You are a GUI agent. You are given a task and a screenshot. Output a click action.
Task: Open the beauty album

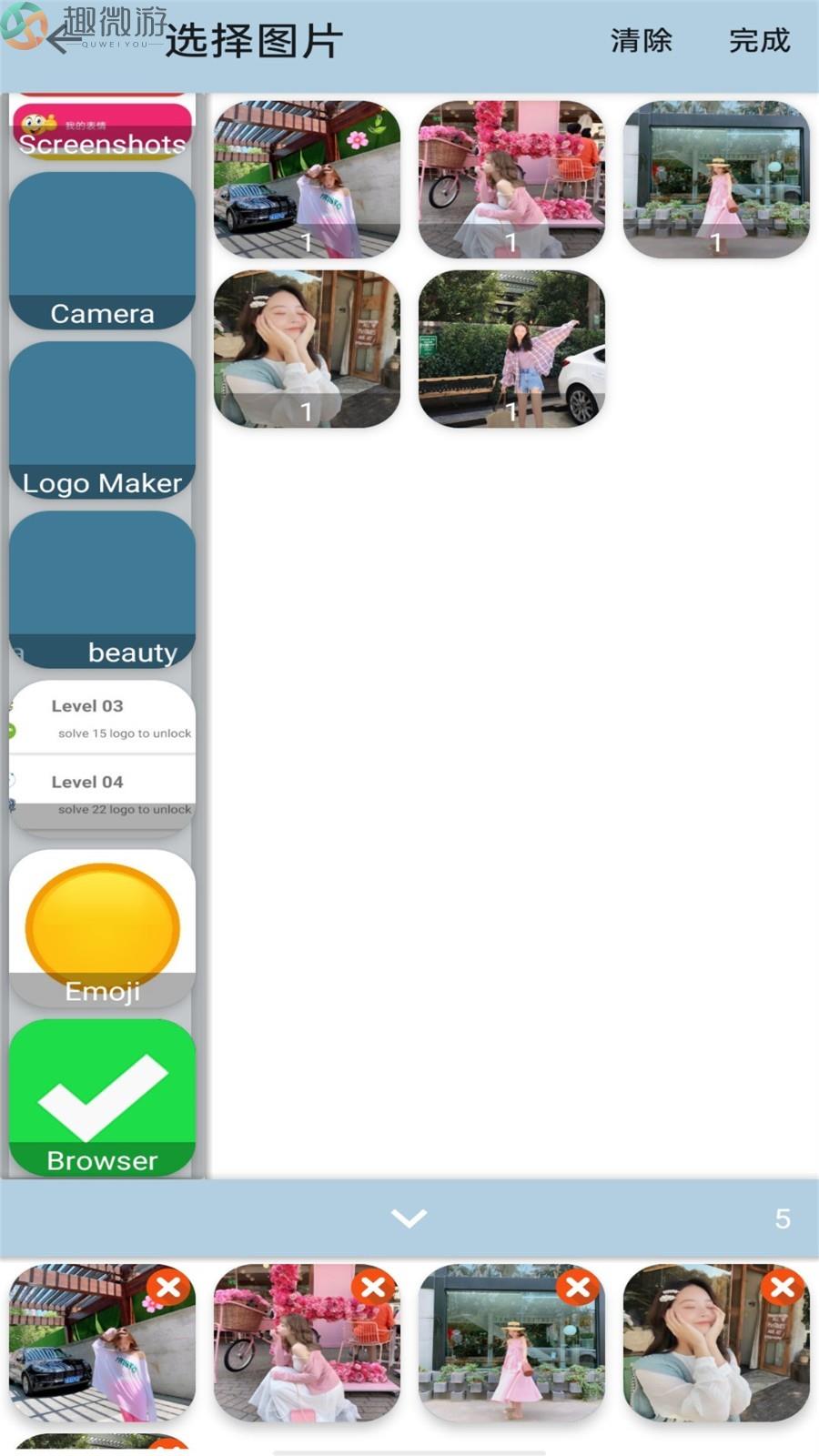coord(102,589)
